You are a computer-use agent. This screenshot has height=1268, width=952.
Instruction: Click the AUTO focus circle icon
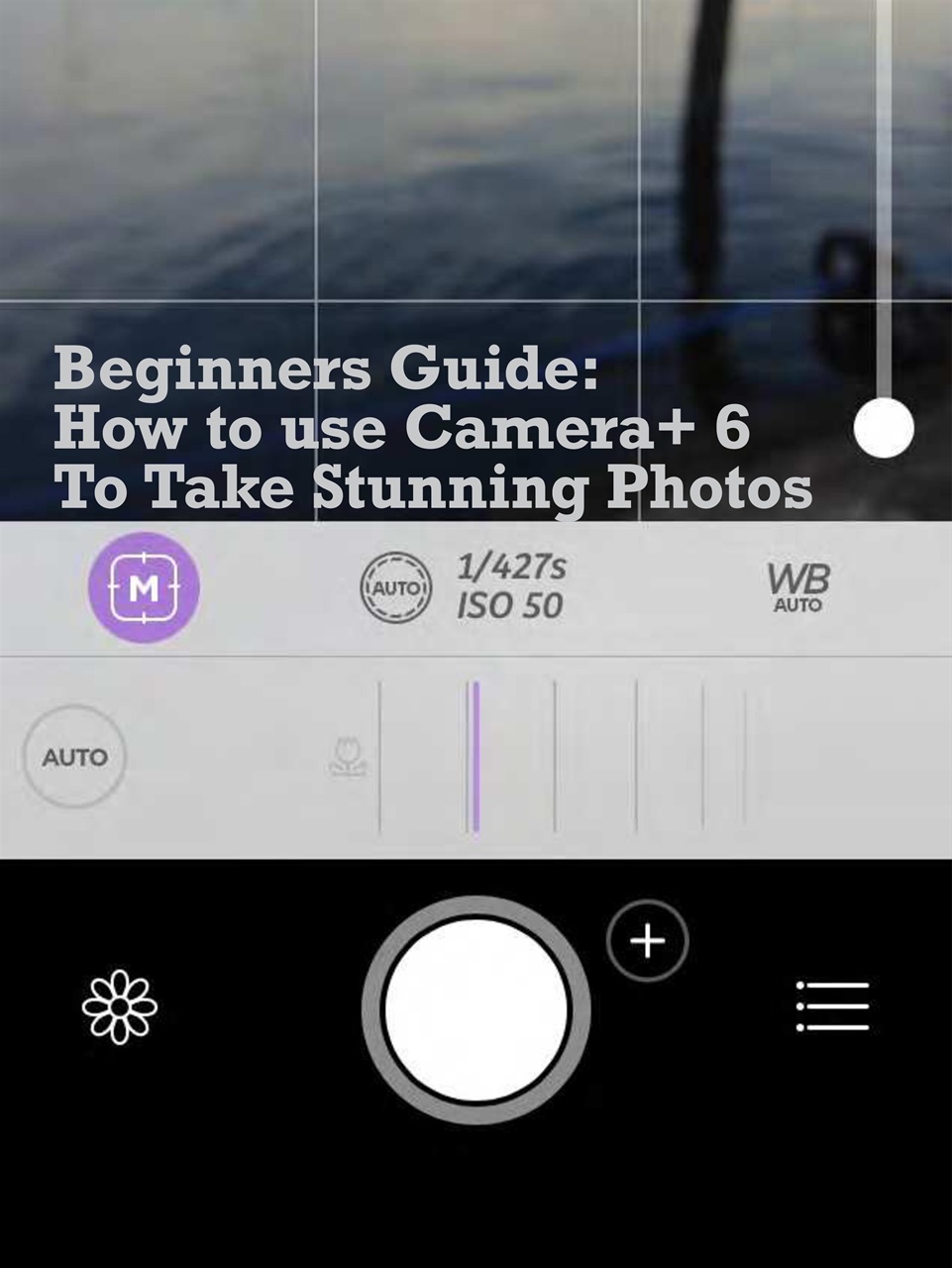click(x=73, y=758)
